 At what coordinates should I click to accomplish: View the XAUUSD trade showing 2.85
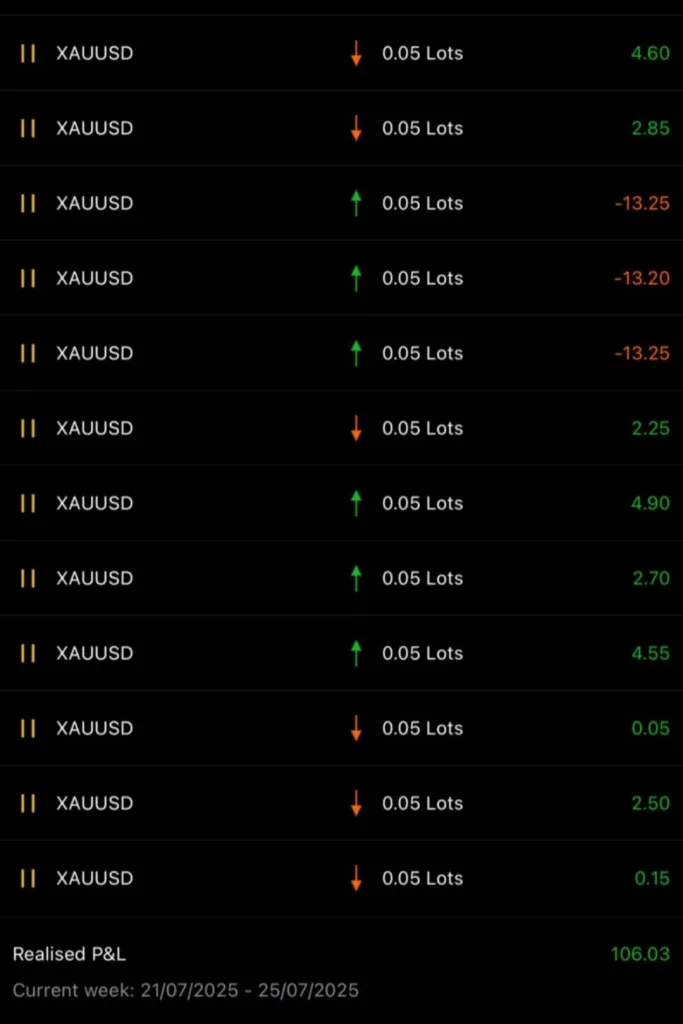click(341, 128)
